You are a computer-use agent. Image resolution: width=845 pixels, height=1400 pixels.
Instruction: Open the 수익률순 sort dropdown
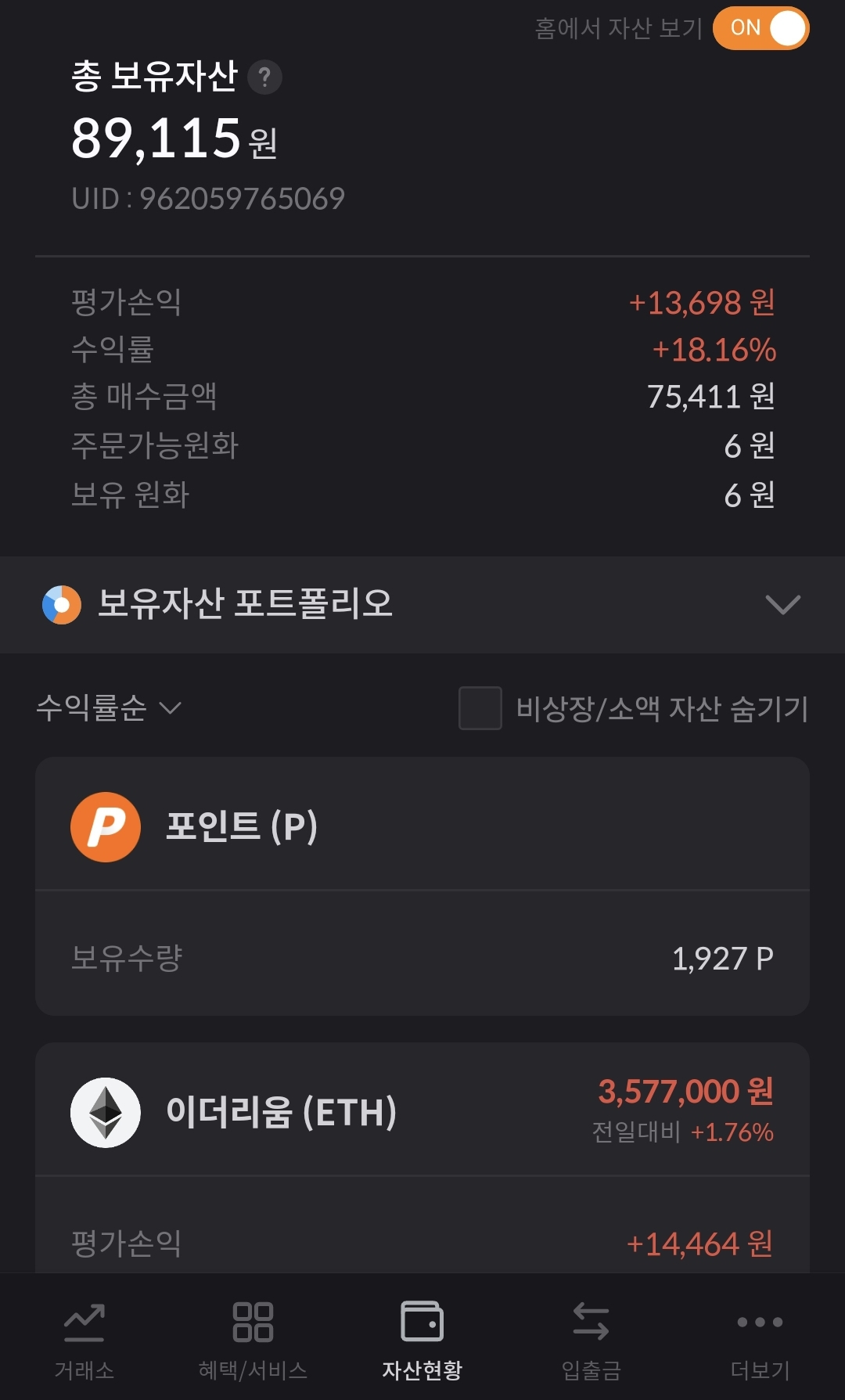pos(109,707)
